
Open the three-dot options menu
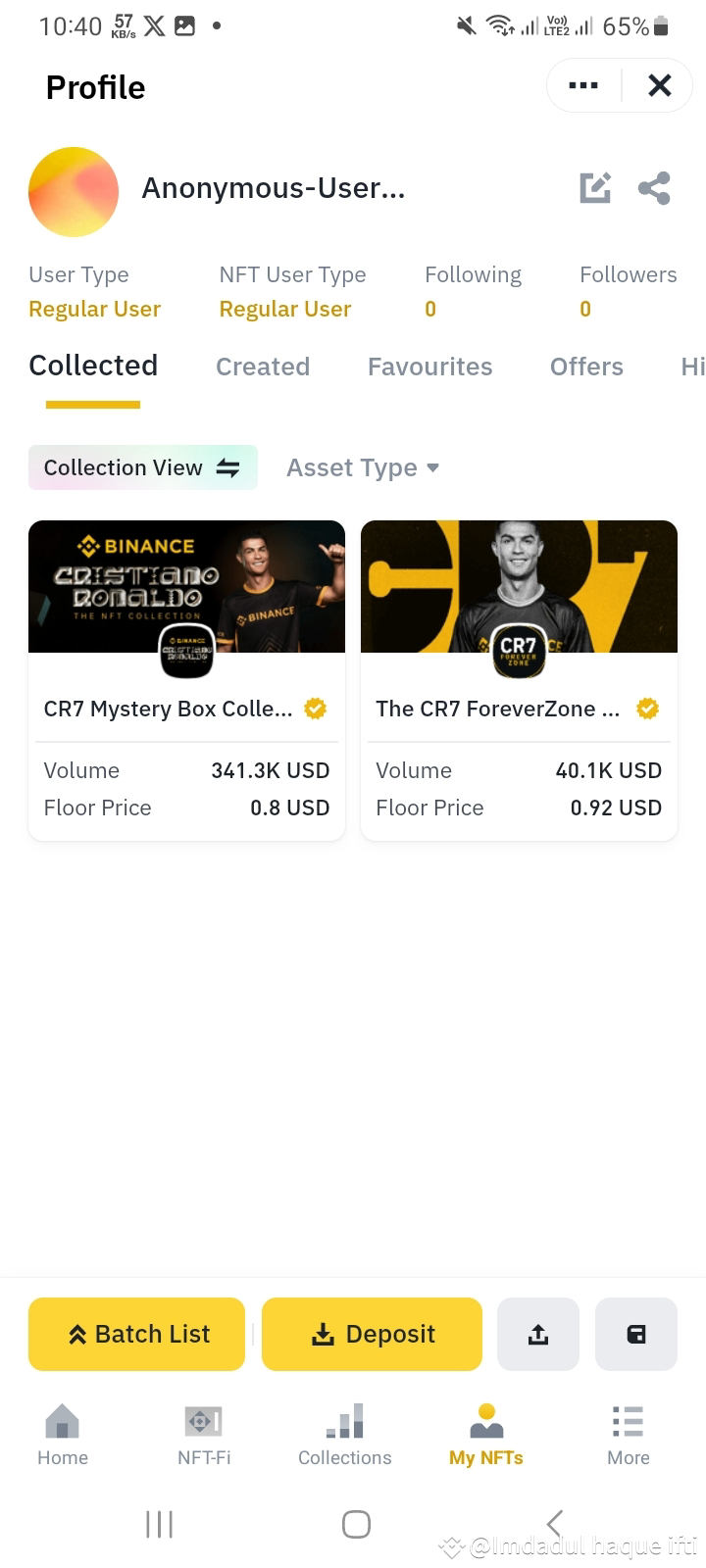pos(582,85)
